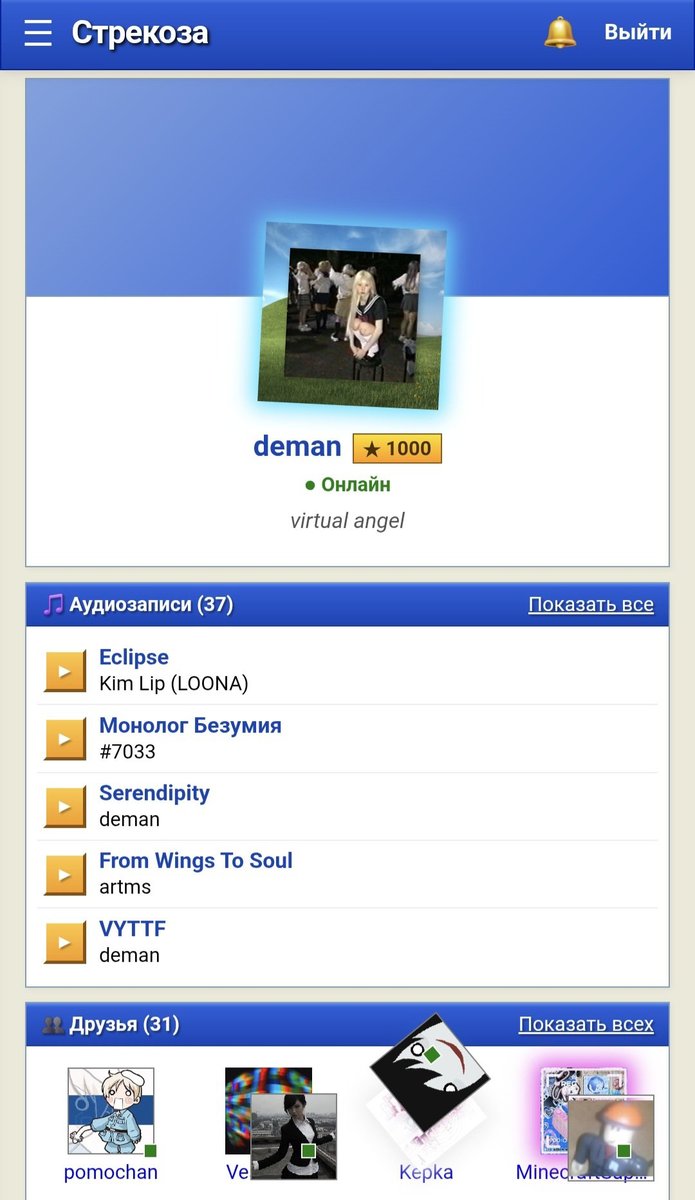
Task: Tap Выйти to log out
Action: click(x=638, y=32)
